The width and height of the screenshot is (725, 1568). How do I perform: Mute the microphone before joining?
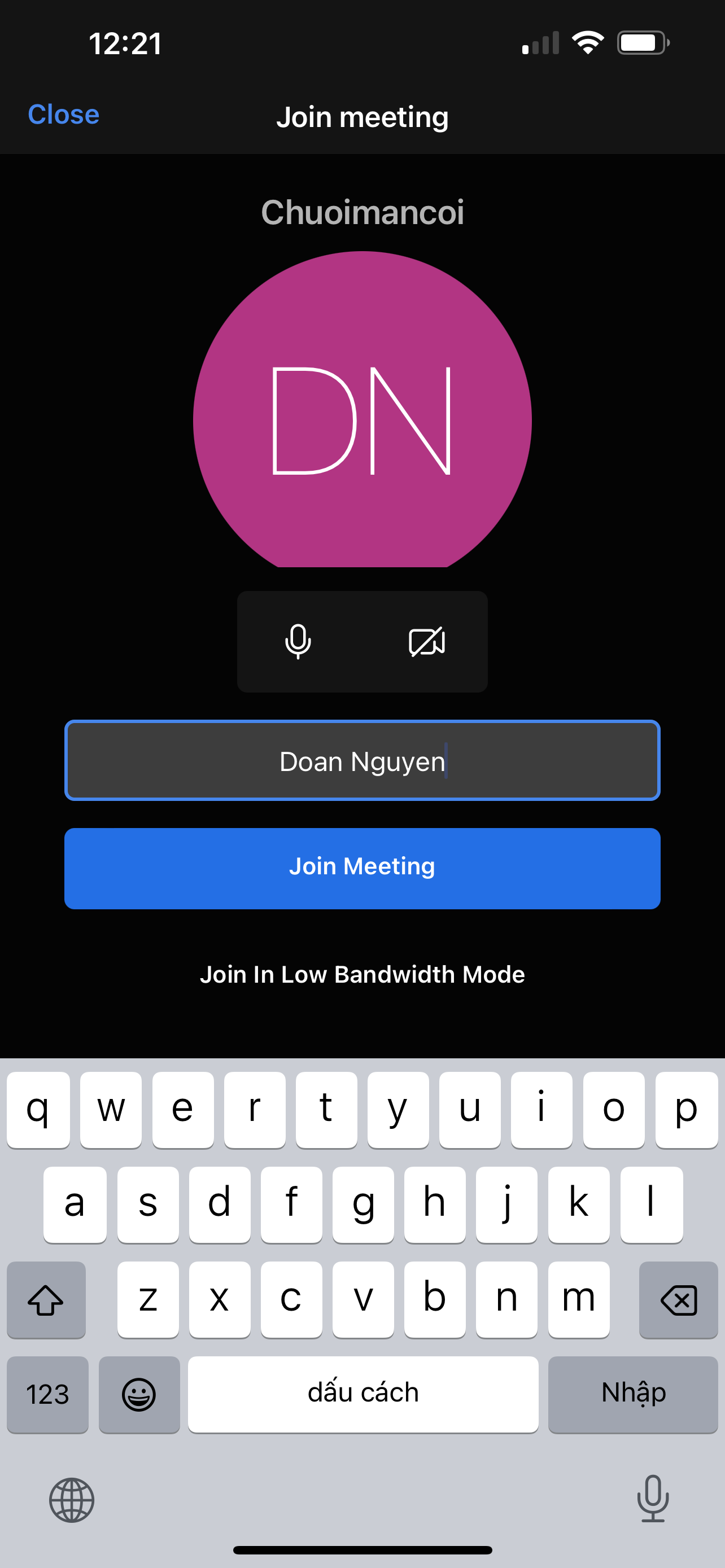click(x=298, y=642)
